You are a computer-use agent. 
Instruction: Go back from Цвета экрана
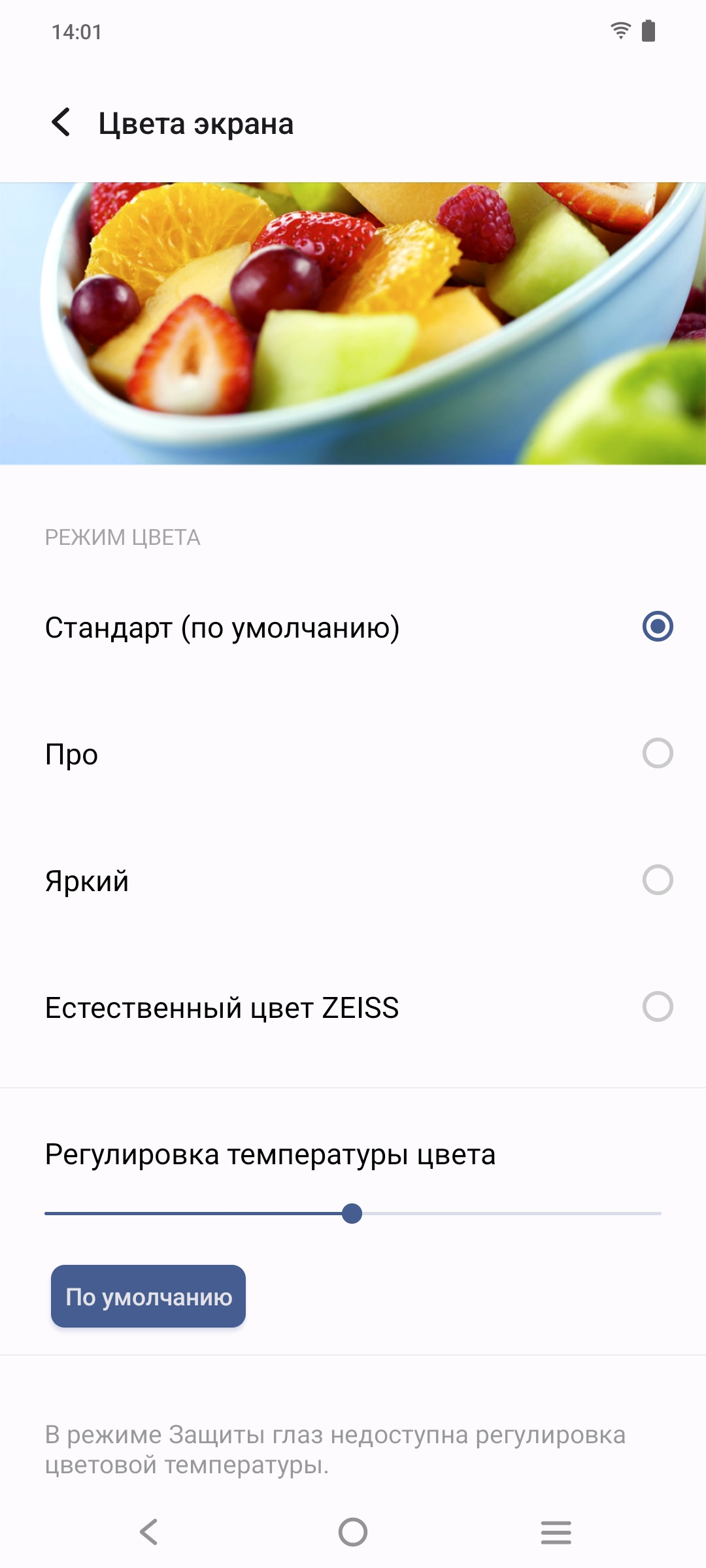tap(61, 123)
